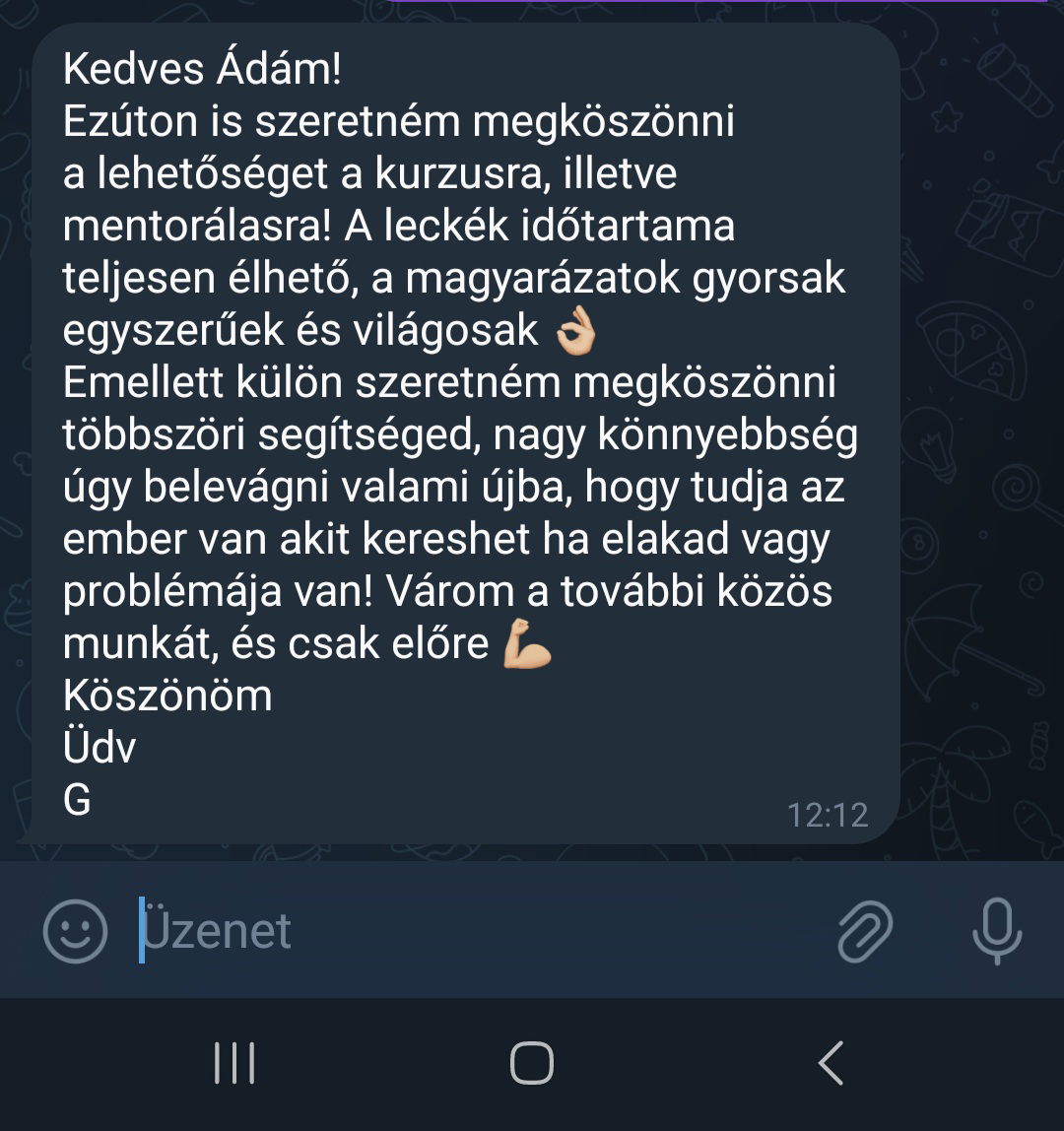Record a voice message with the microphone
The image size is (1064, 1131).
coord(996,931)
